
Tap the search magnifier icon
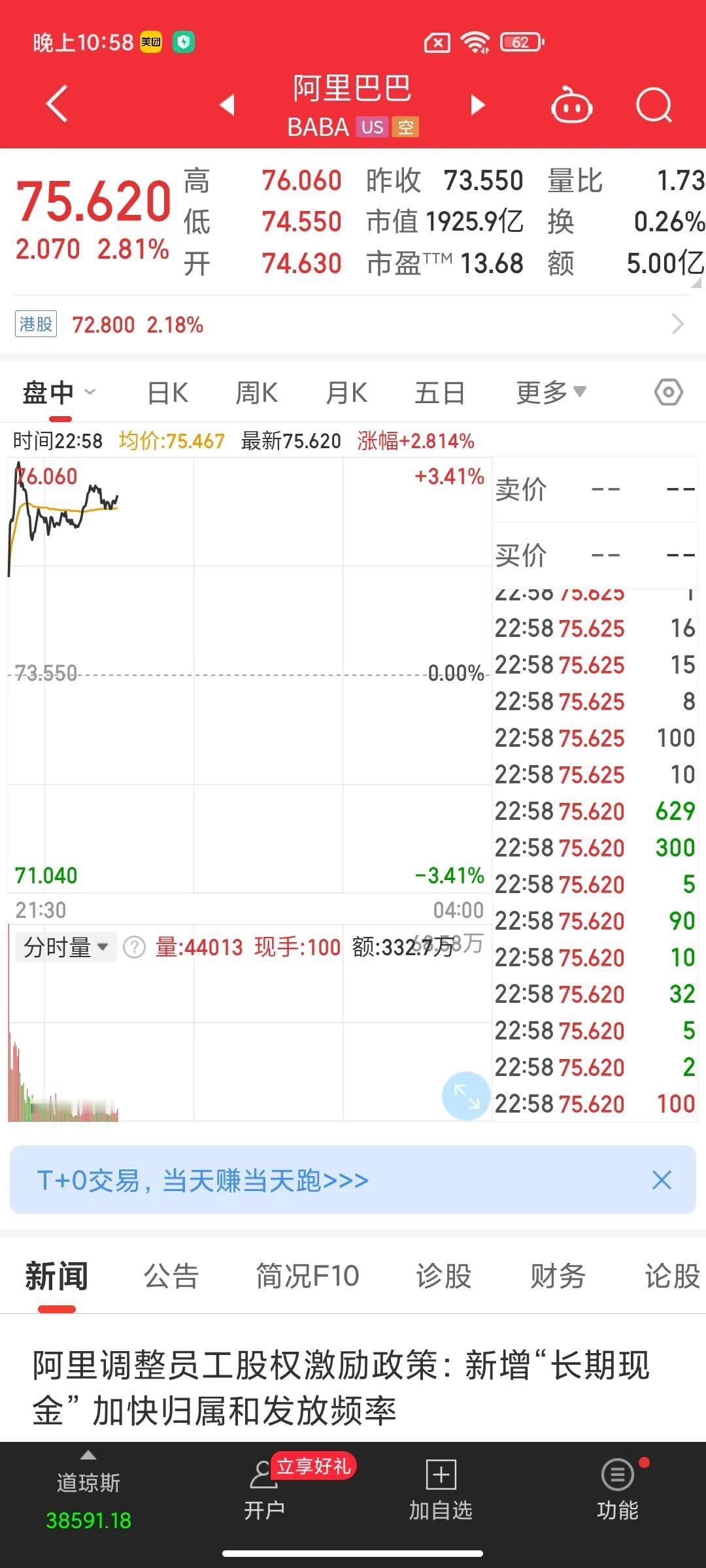(654, 105)
